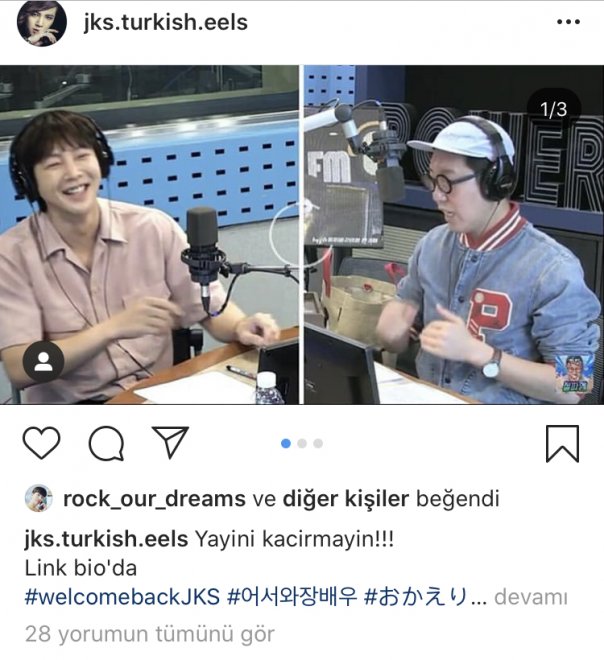Expand the caption with devamı
Image resolution: width=604 pixels, height=660 pixels.
click(x=531, y=598)
